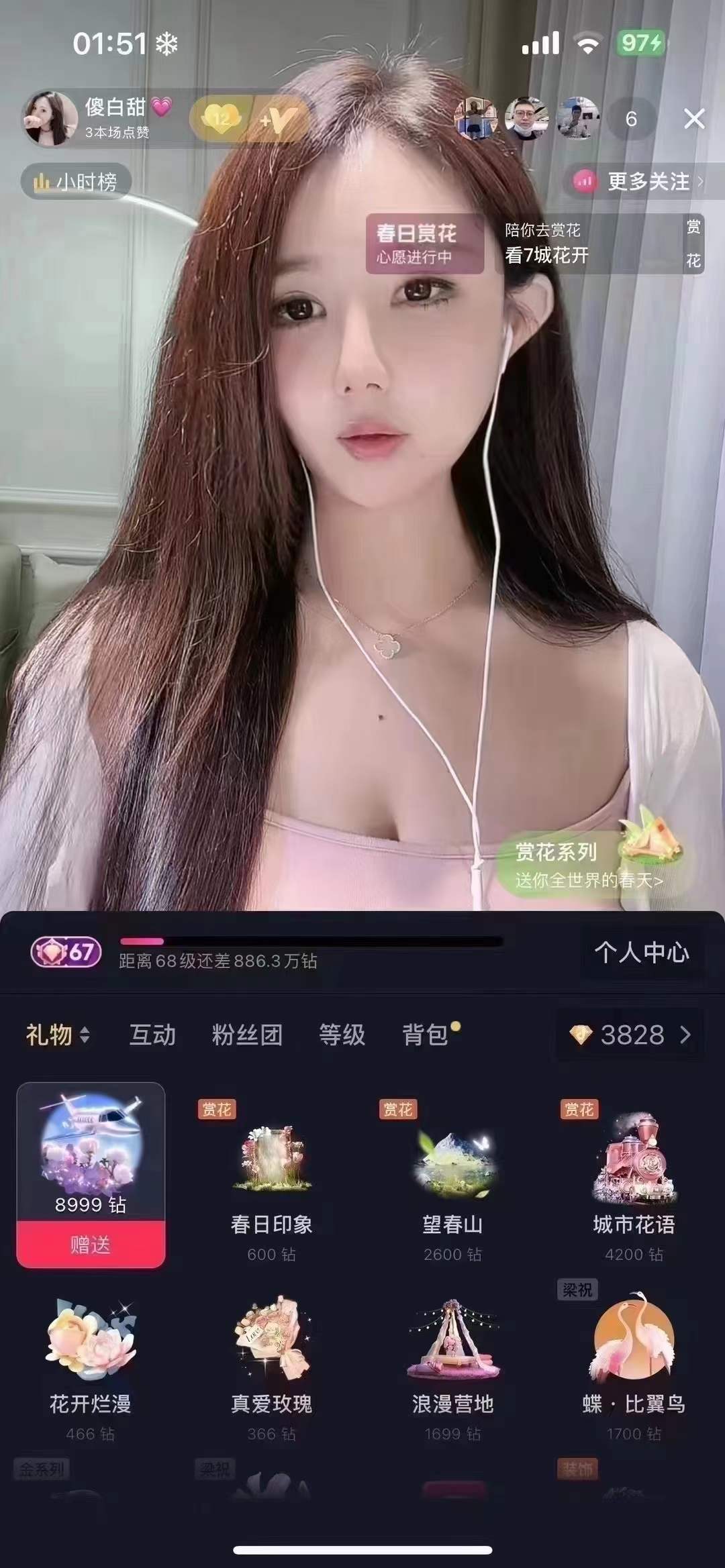Viewport: 725px width, 1568px height.
Task: Switch to the 粉丝团 tab
Action: tap(247, 1035)
